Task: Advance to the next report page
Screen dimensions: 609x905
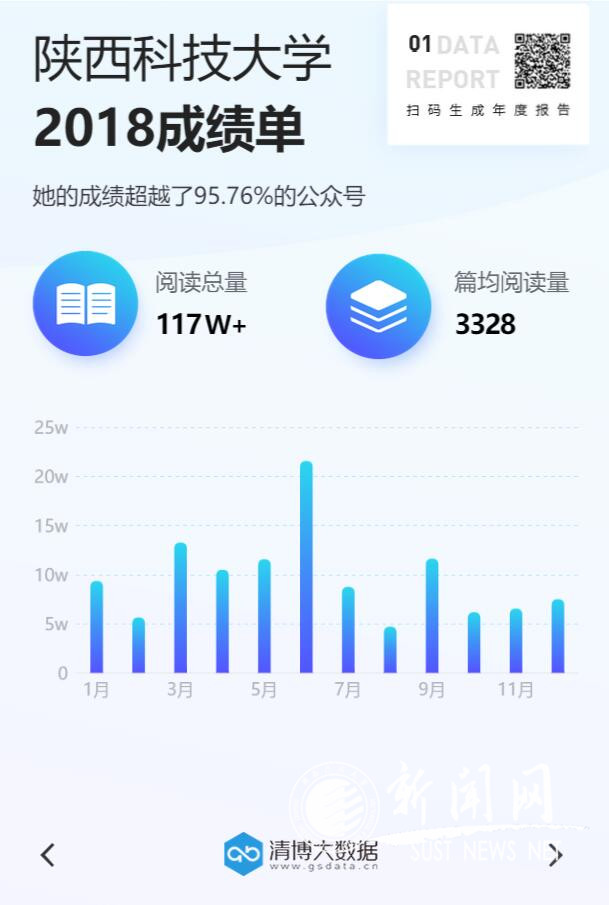Action: pyautogui.click(x=557, y=854)
